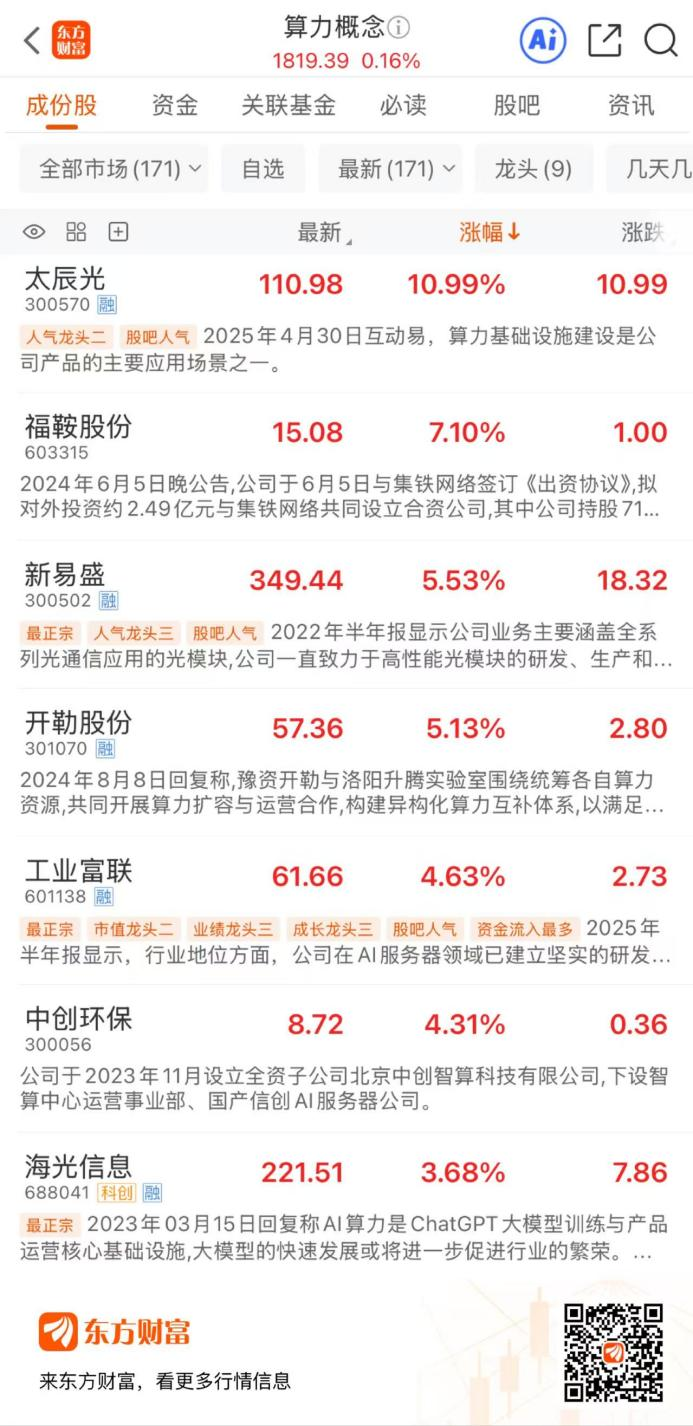Sort the list by 涨幅
Viewport: 693px width, 1426px height.
point(490,233)
